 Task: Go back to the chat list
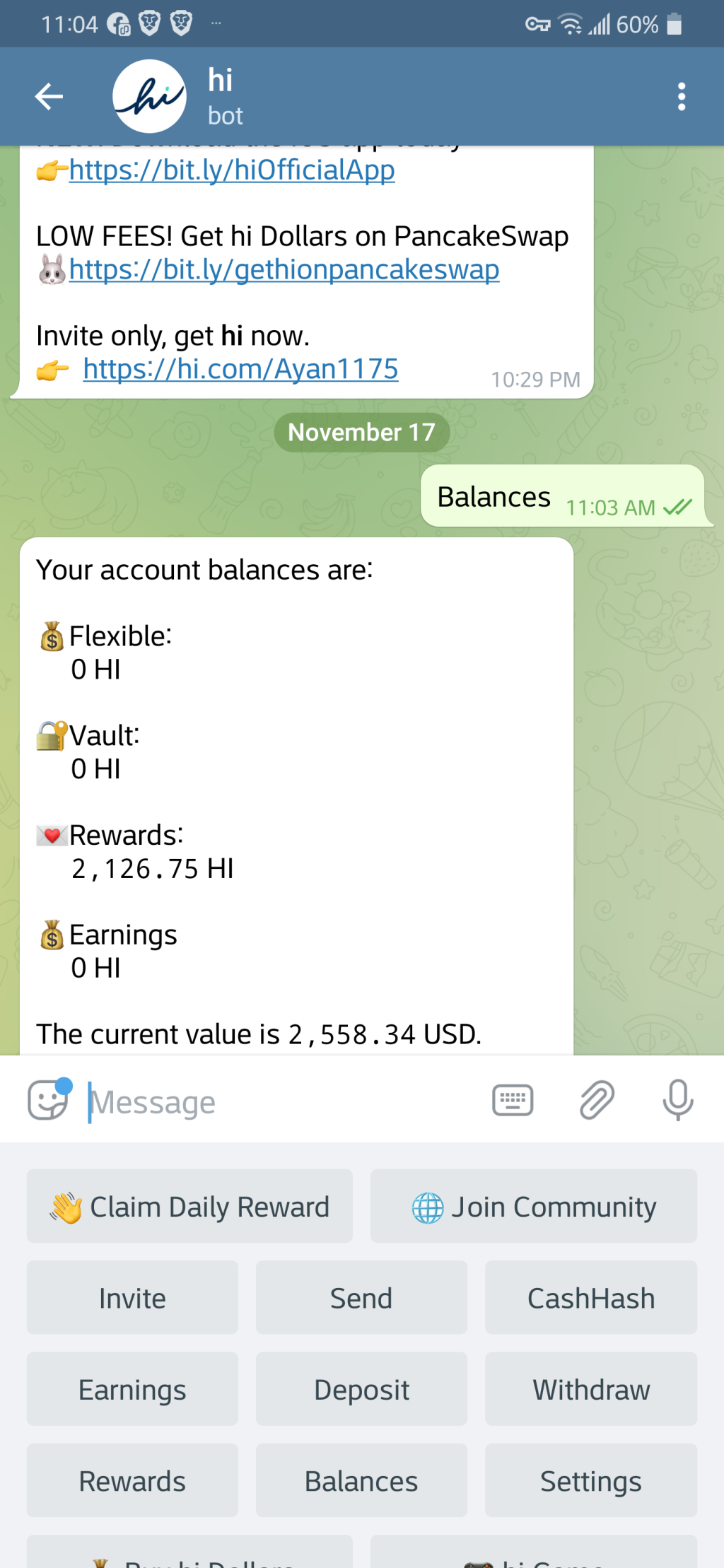(49, 97)
